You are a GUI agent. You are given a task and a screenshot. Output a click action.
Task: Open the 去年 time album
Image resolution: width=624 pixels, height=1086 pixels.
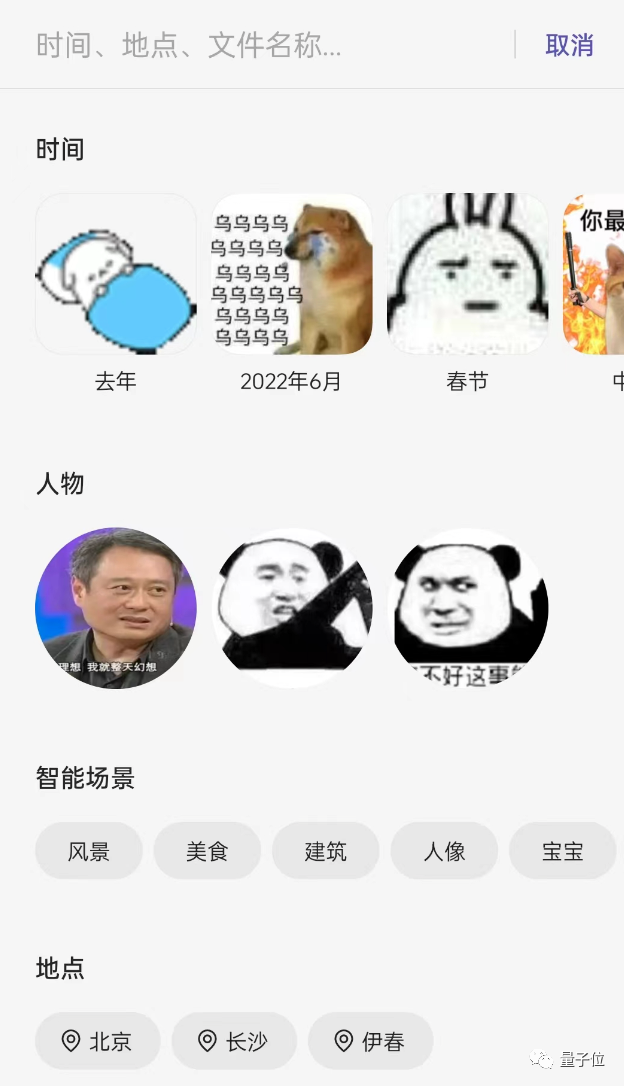[116, 274]
